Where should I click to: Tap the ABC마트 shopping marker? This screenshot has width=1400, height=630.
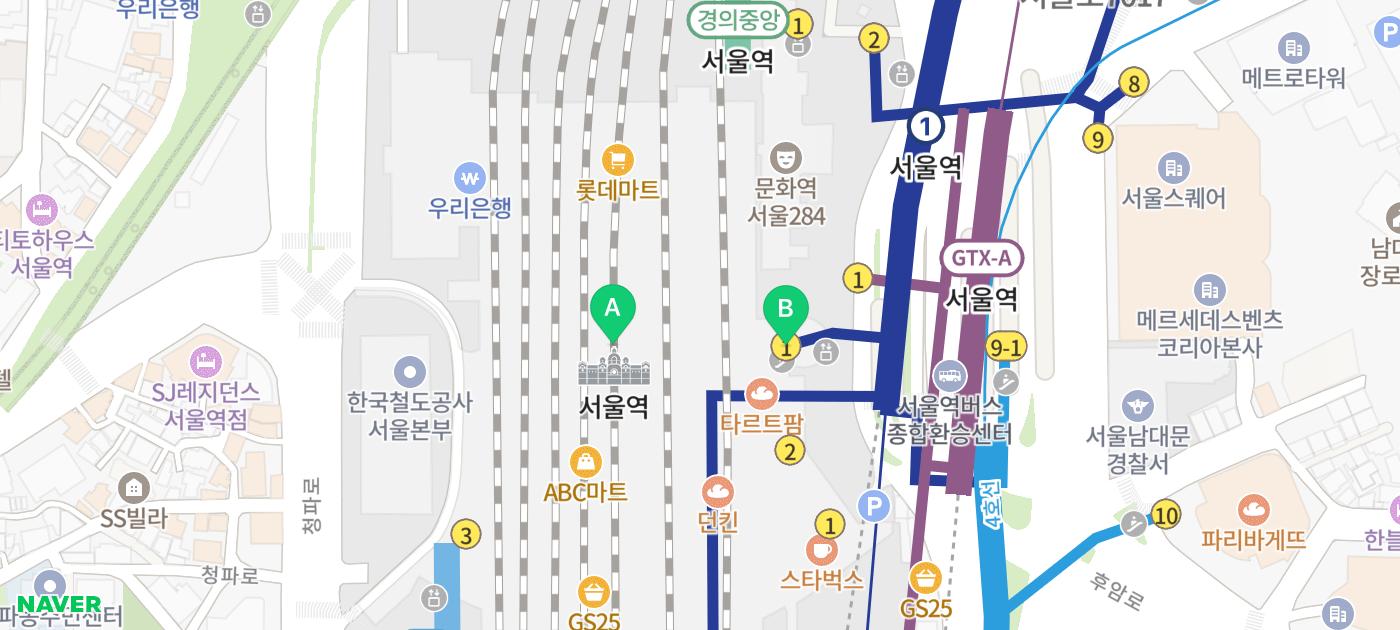pyautogui.click(x=585, y=463)
